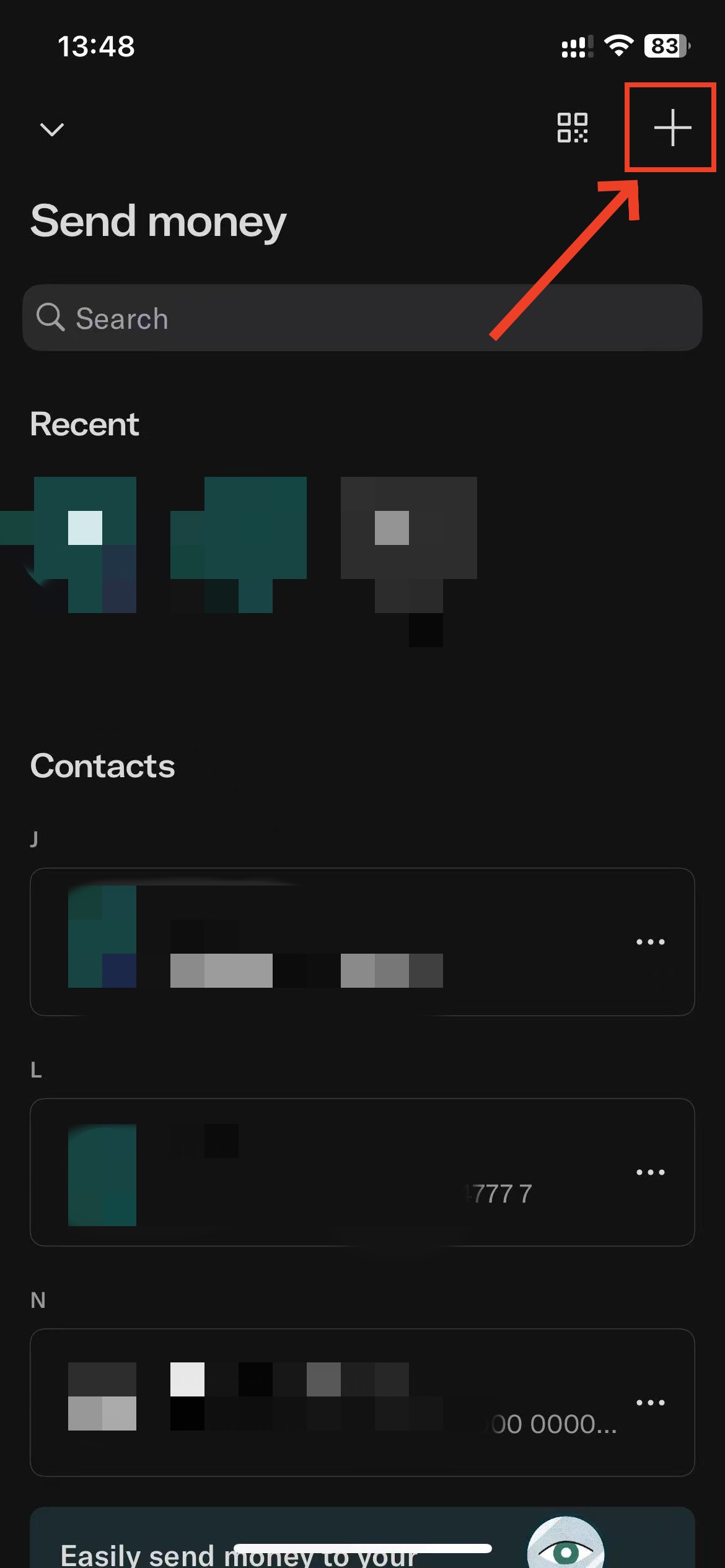Open the QR code scanner
This screenshot has height=1568, width=725.
tap(573, 128)
